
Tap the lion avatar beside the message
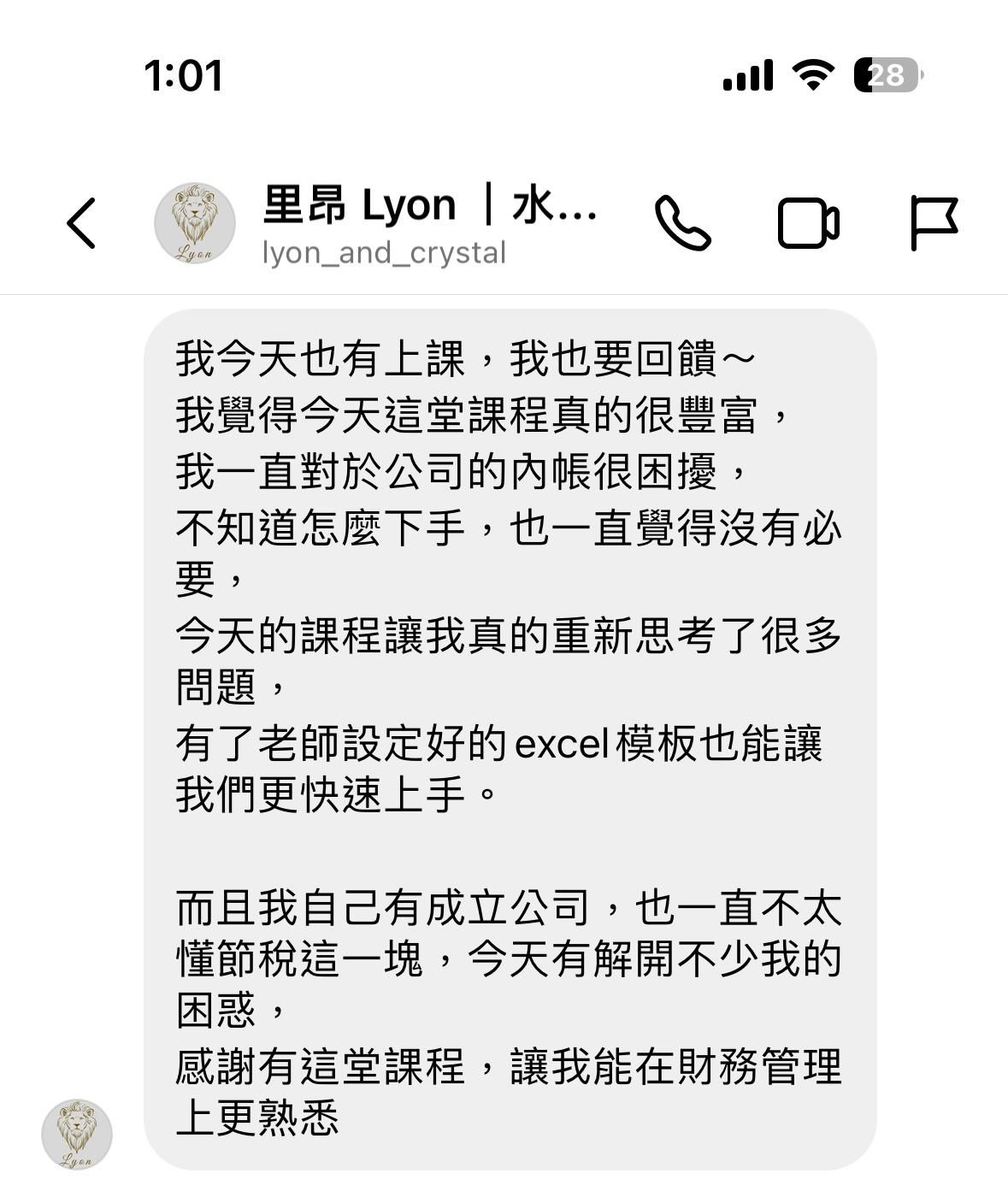click(77, 1134)
